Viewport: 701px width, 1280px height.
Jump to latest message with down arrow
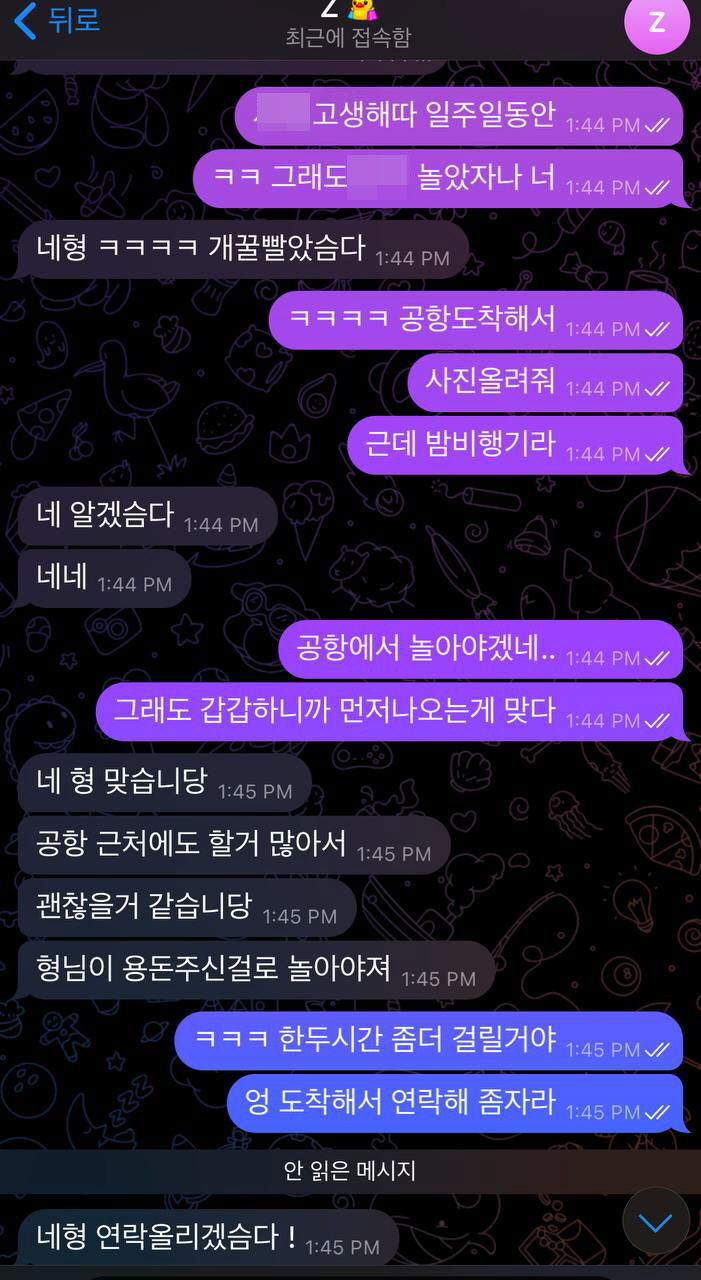pos(656,1222)
